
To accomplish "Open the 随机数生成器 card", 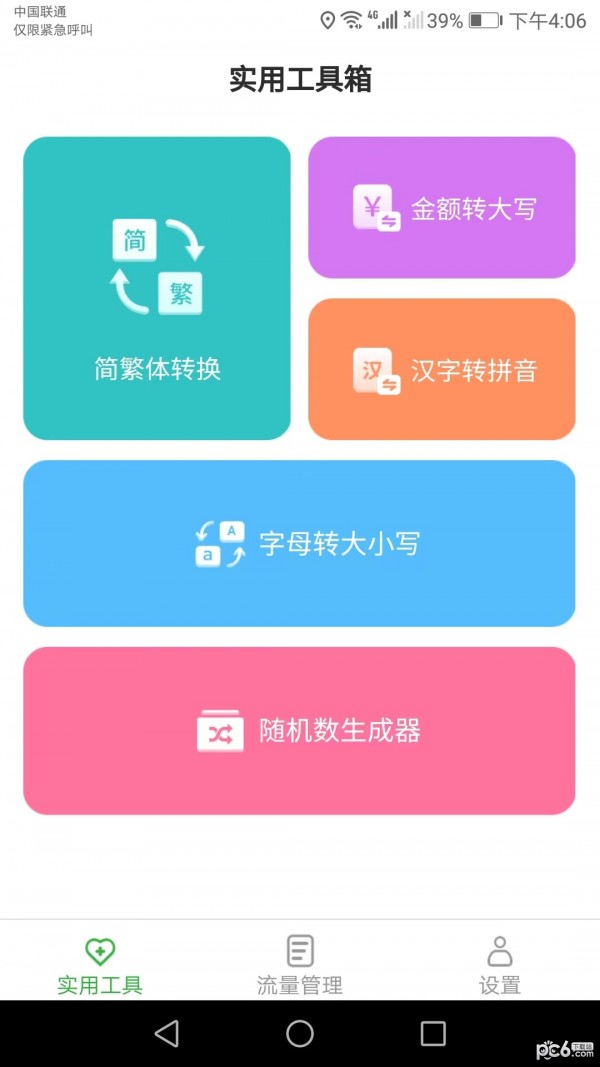I will click(299, 730).
